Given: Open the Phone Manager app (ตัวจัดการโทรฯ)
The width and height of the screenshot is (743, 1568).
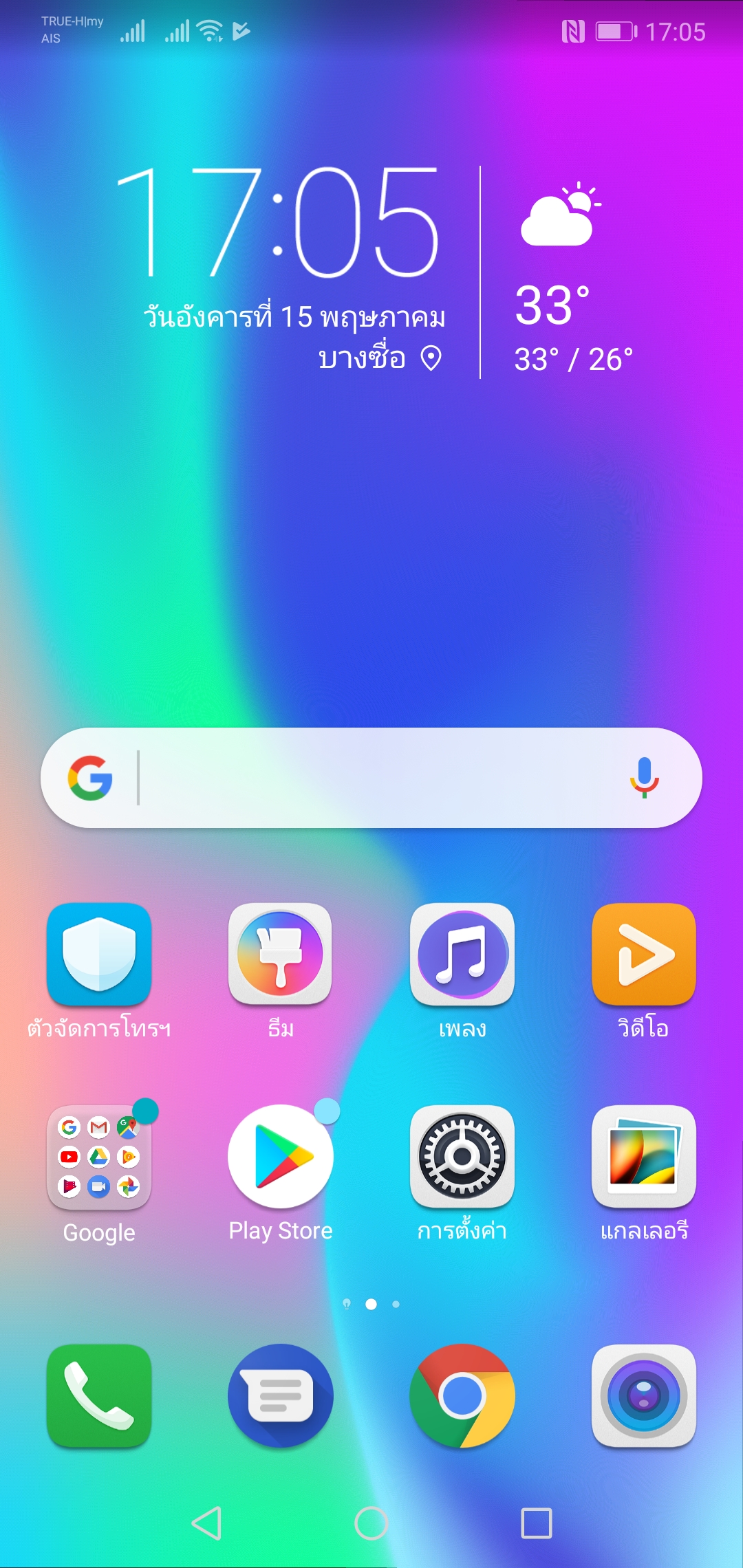Looking at the screenshot, I should point(99,955).
